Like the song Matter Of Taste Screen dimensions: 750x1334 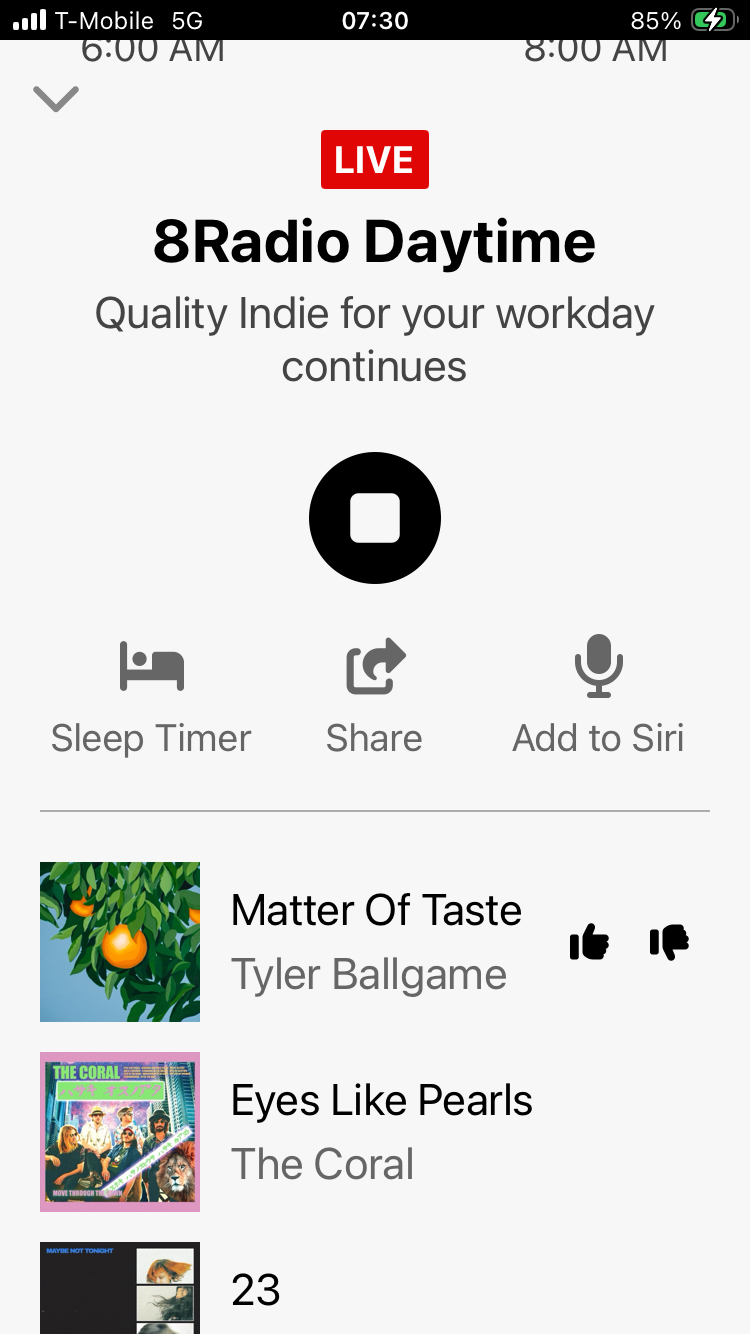click(590, 942)
